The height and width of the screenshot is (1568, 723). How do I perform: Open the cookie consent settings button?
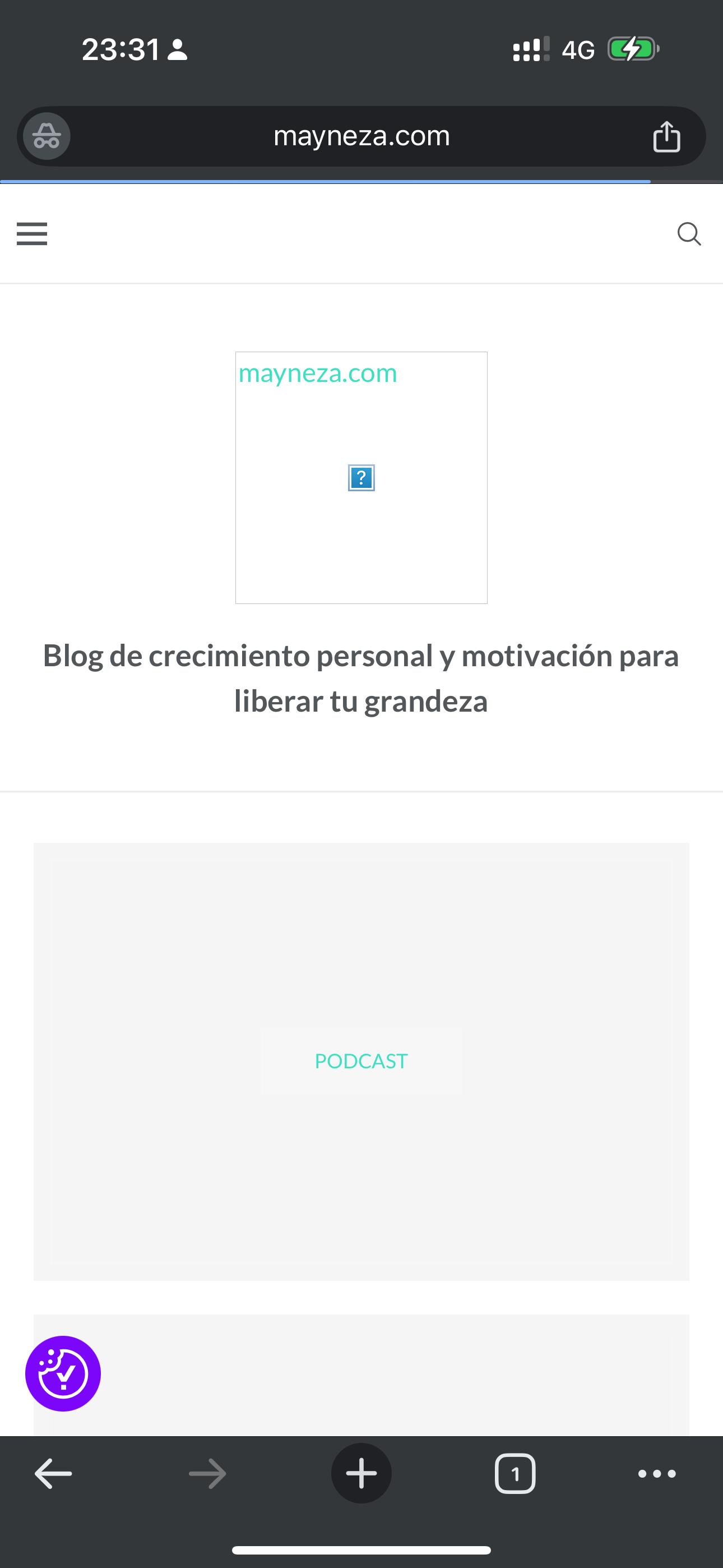click(x=63, y=1374)
